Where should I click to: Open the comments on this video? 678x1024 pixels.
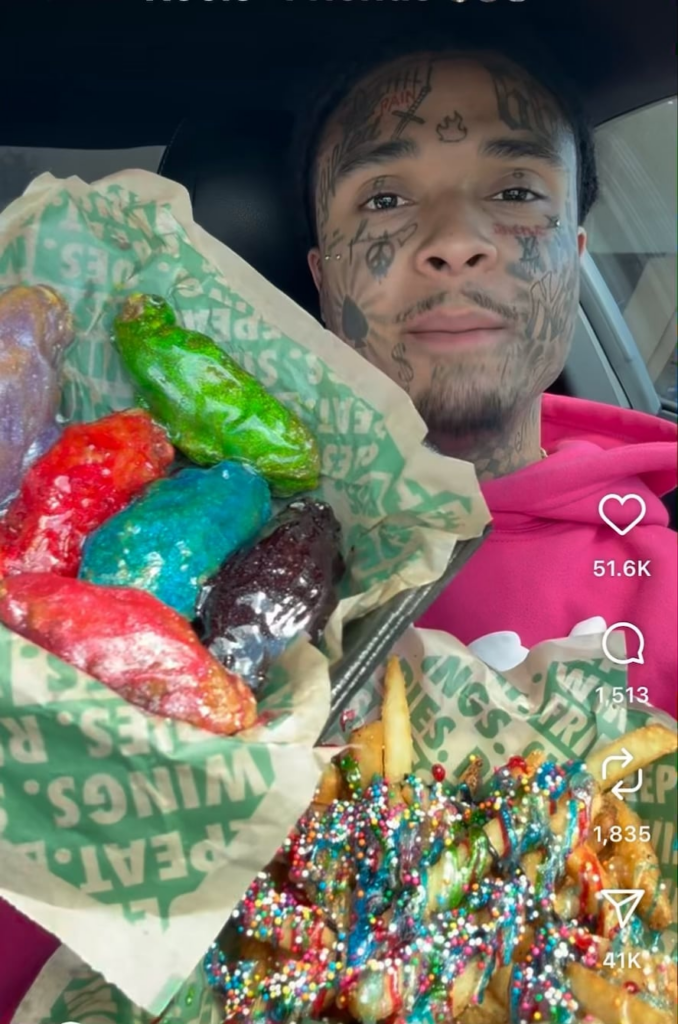pos(622,644)
